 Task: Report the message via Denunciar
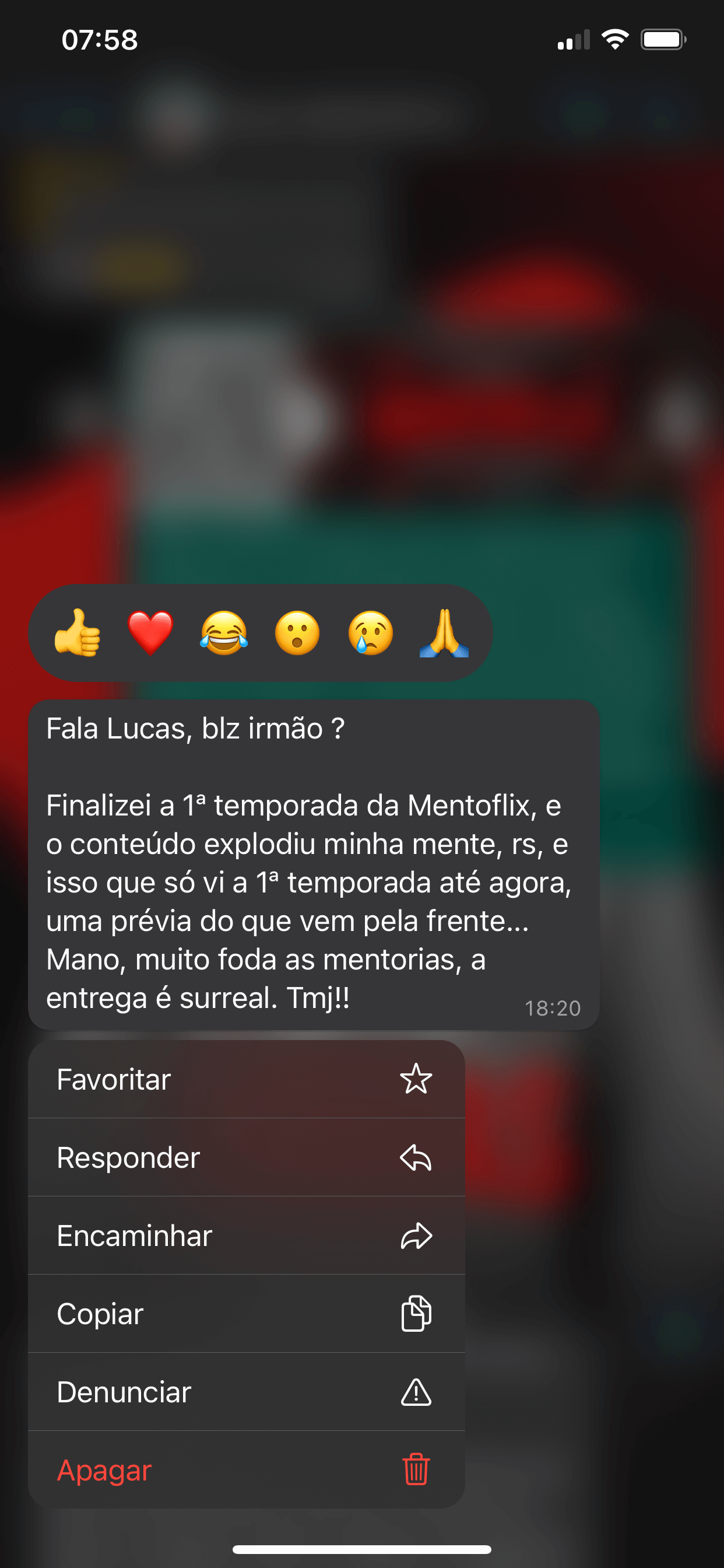(246, 1392)
